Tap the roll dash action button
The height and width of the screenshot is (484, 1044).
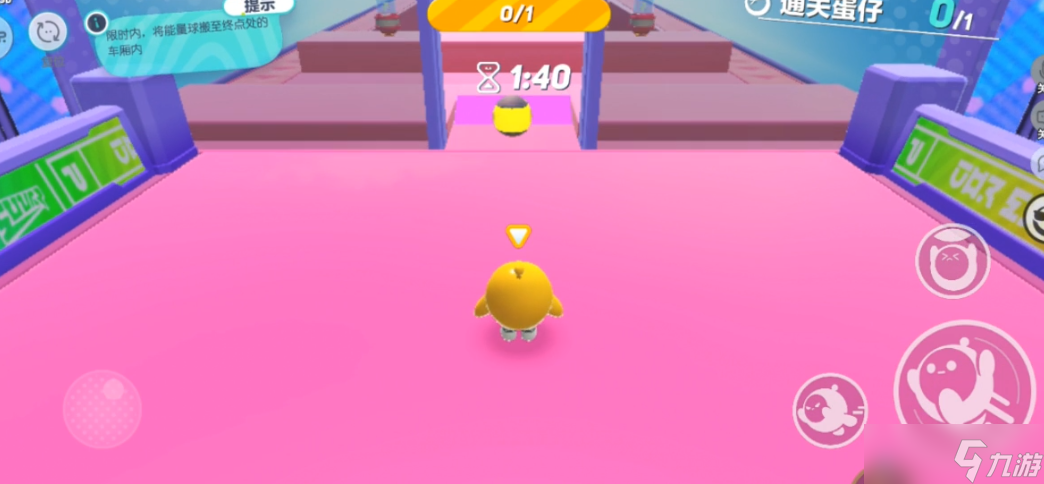click(829, 409)
